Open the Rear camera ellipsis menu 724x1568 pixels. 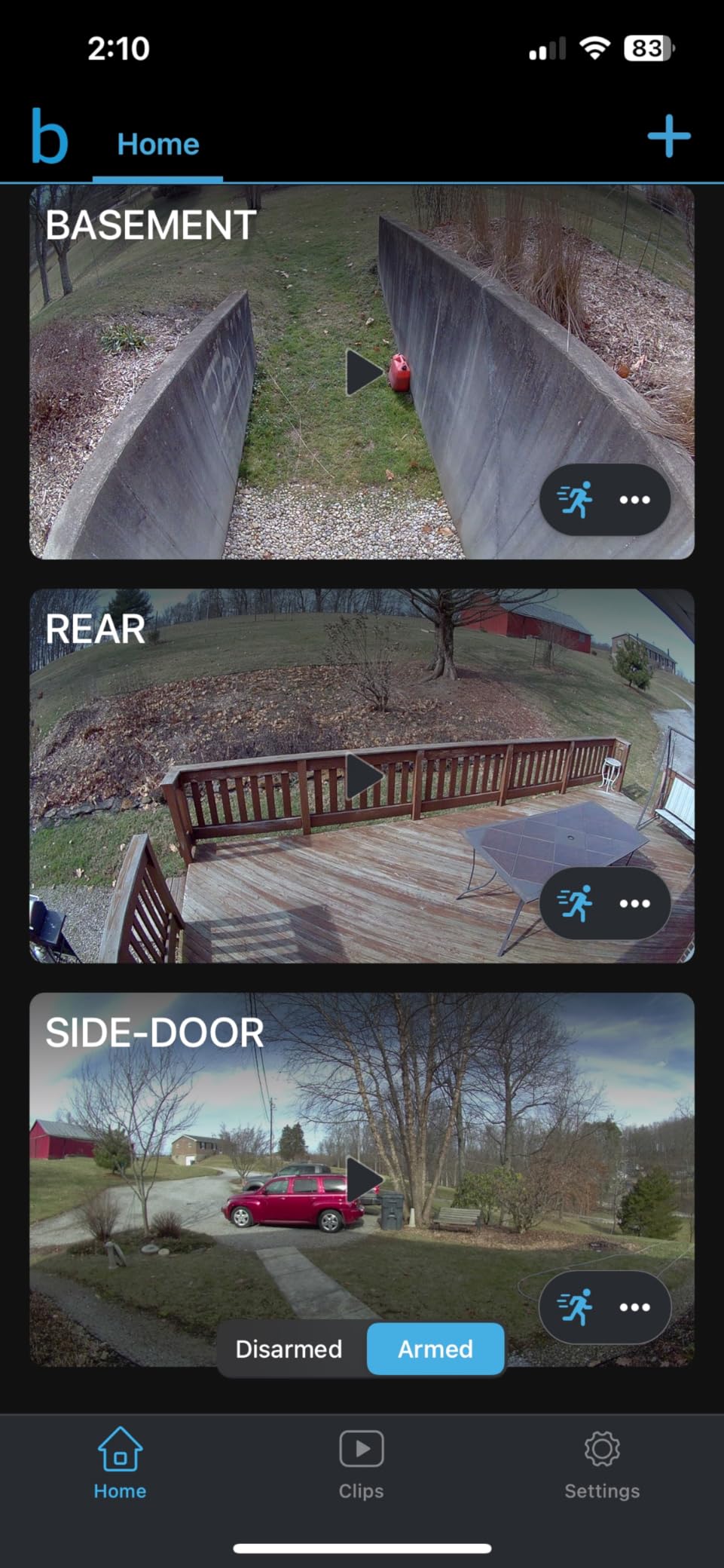[x=635, y=902]
